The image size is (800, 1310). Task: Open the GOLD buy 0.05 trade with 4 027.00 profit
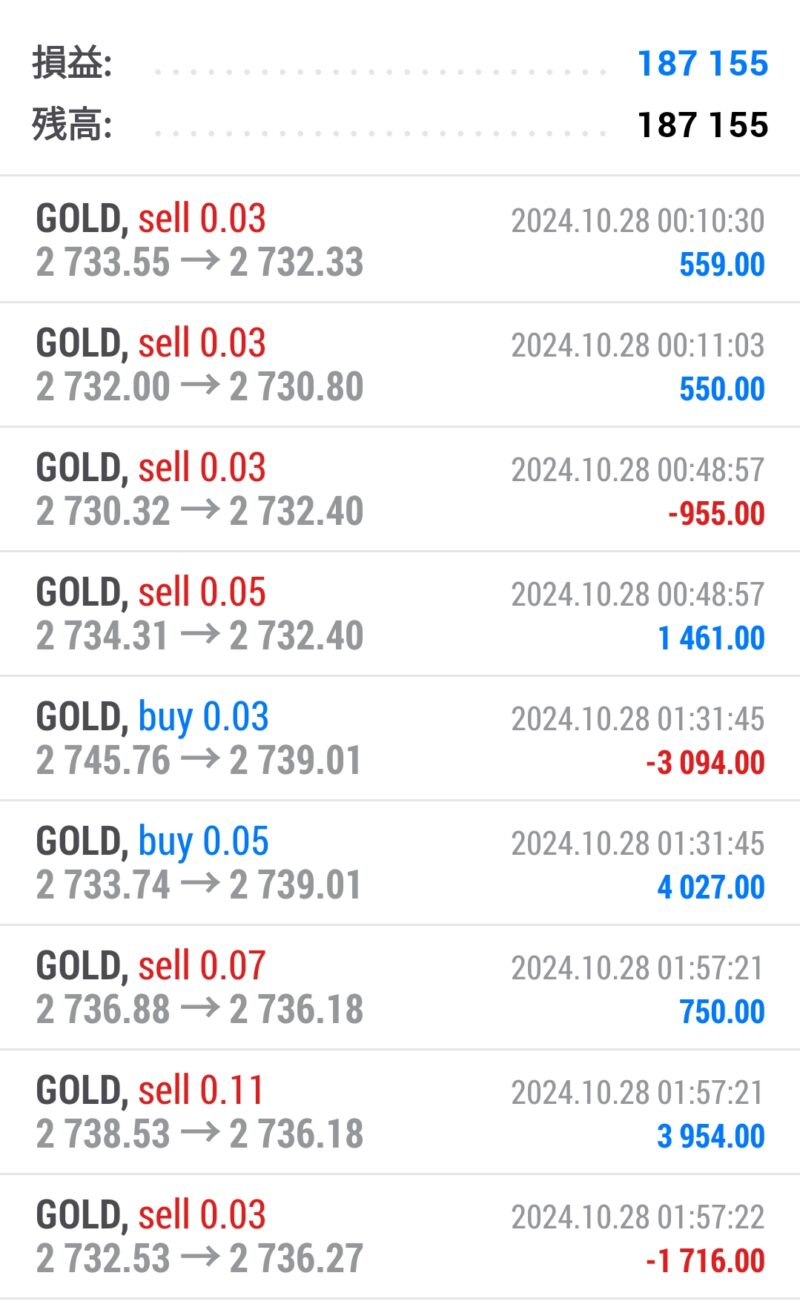click(400, 863)
